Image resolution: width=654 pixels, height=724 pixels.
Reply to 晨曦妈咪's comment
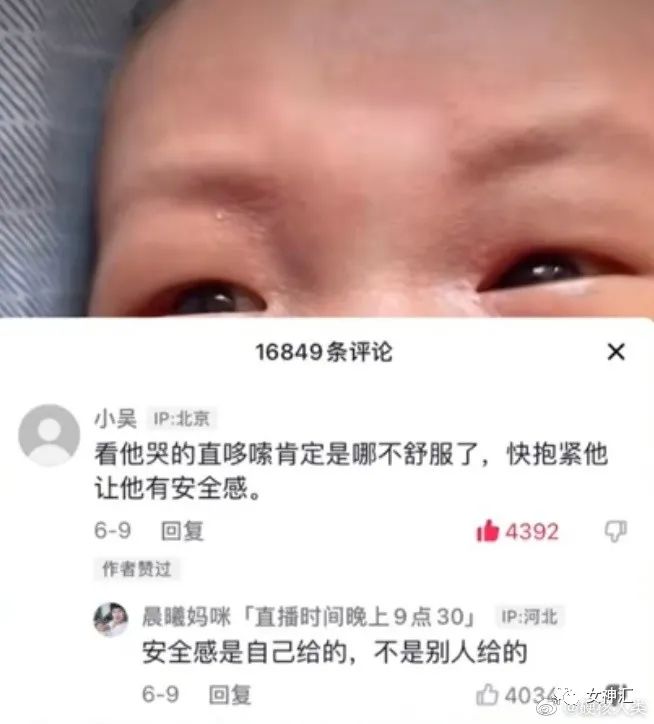pos(229,694)
